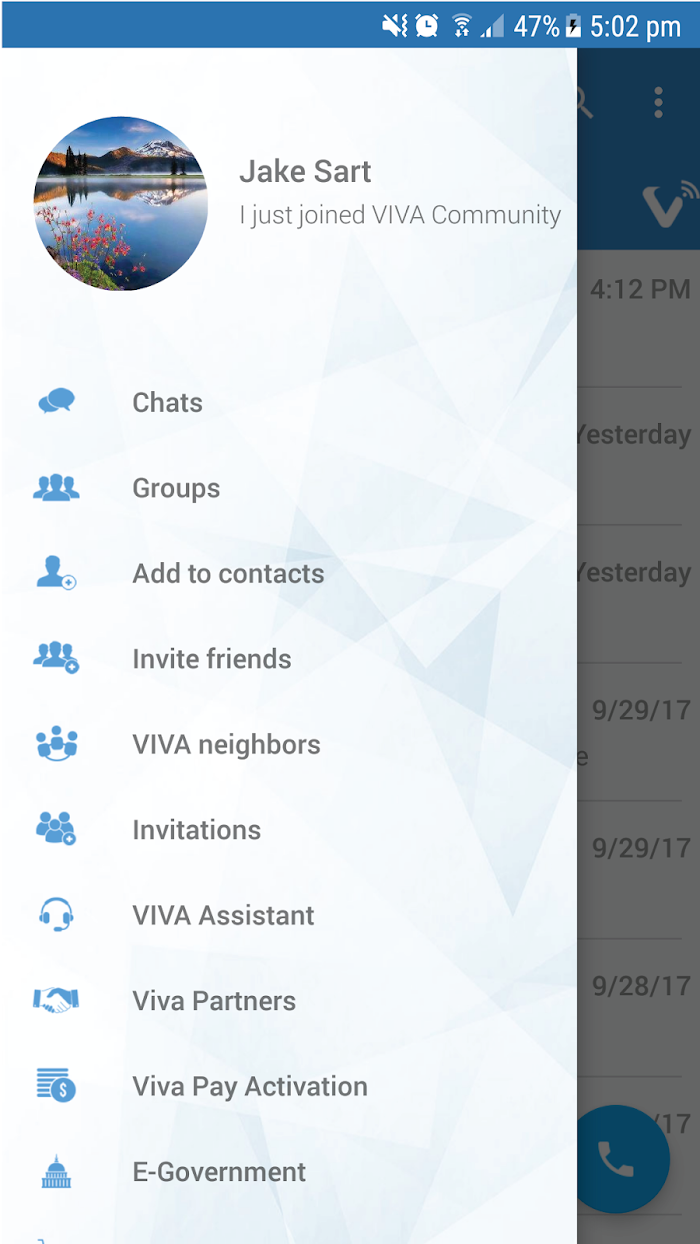Open the Chats menu item
The image size is (700, 1244).
(288, 402)
